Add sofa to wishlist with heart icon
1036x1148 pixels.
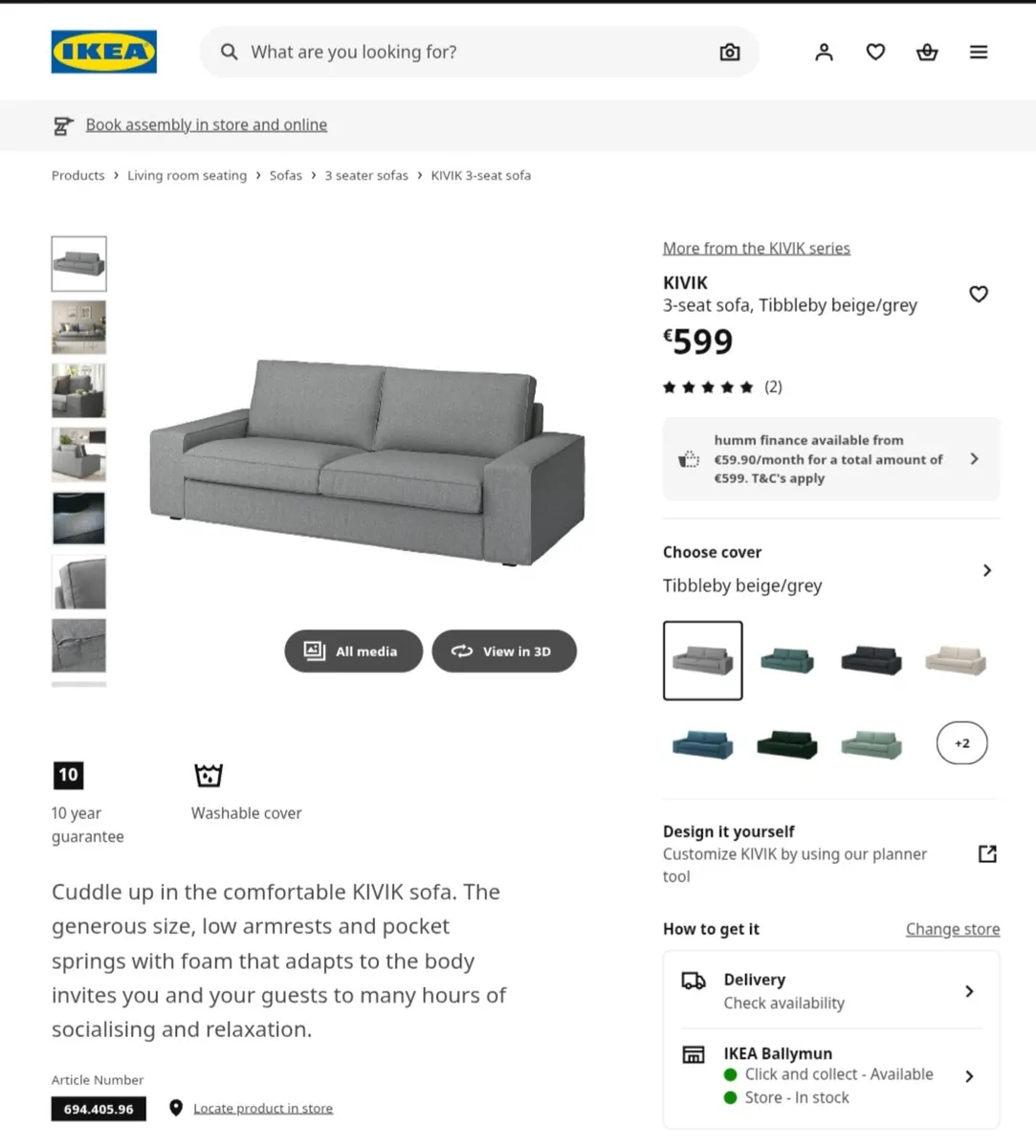(x=979, y=294)
